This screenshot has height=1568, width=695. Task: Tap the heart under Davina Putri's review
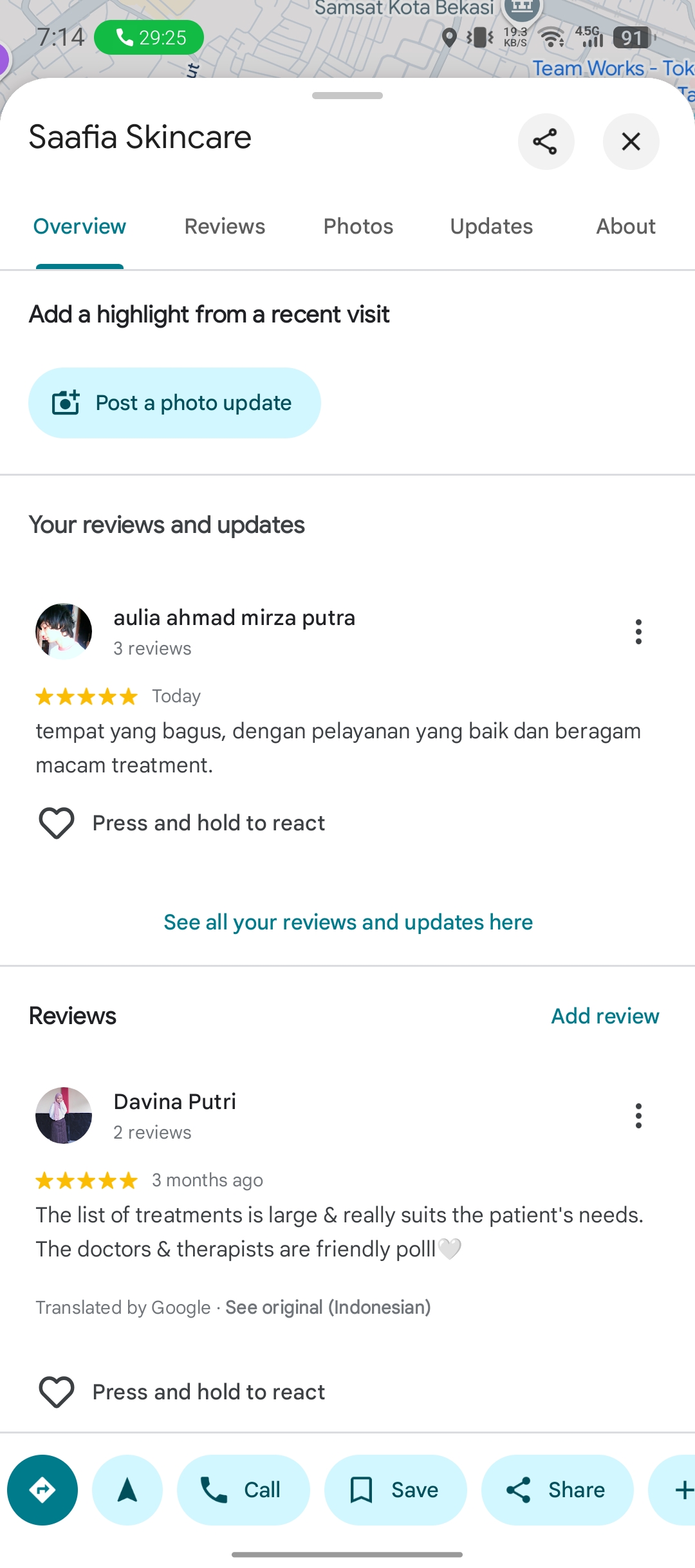coord(57,1392)
